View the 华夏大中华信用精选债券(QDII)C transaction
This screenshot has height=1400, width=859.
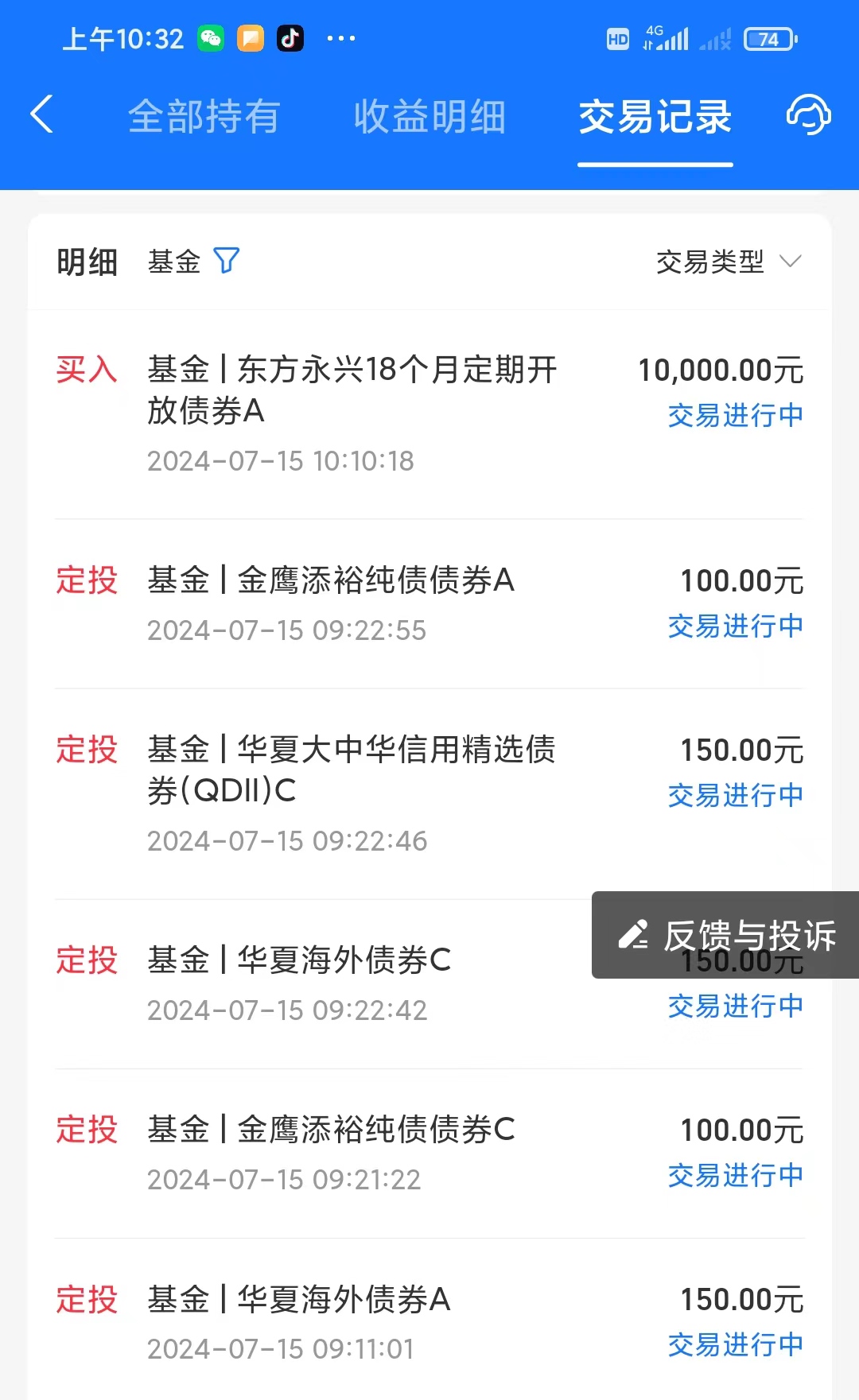(429, 794)
